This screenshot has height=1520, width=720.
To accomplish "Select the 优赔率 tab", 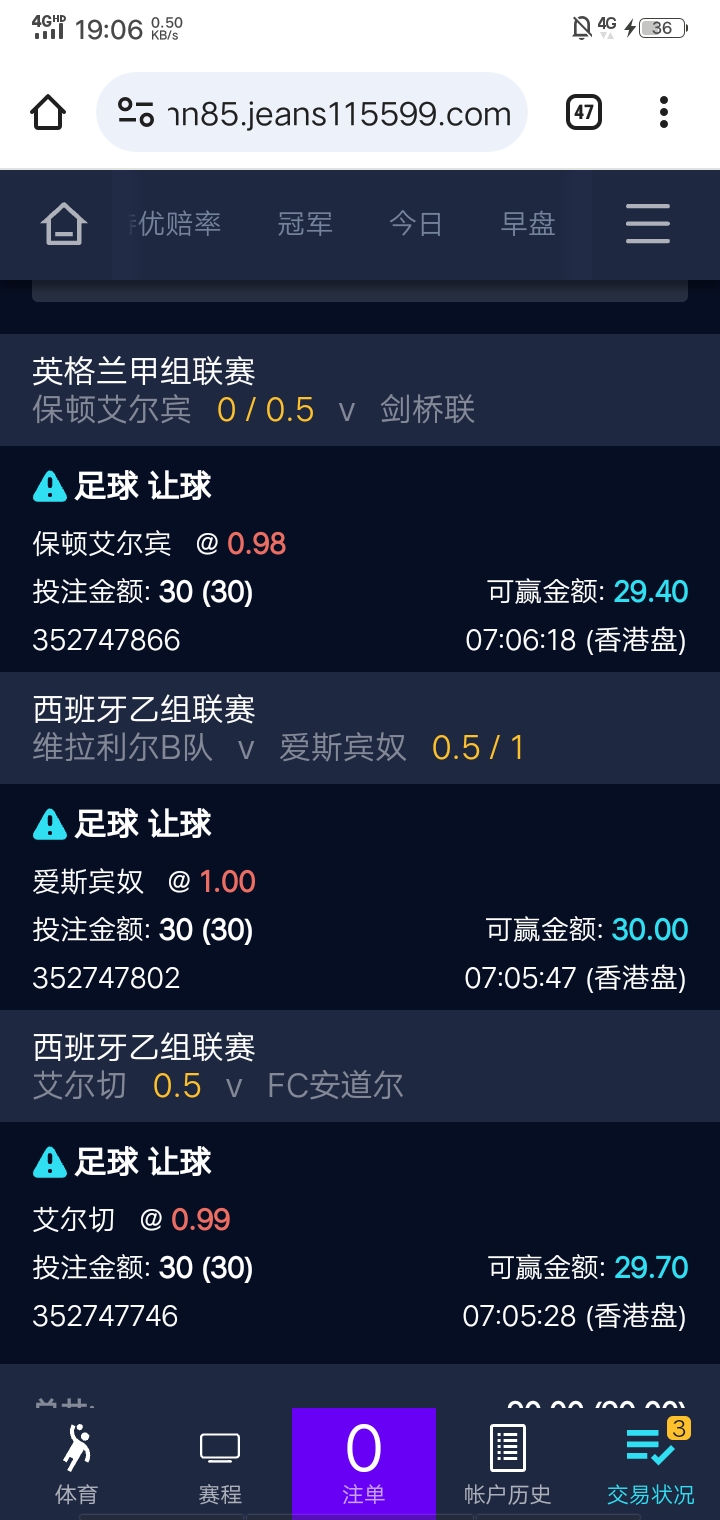I will (x=178, y=224).
